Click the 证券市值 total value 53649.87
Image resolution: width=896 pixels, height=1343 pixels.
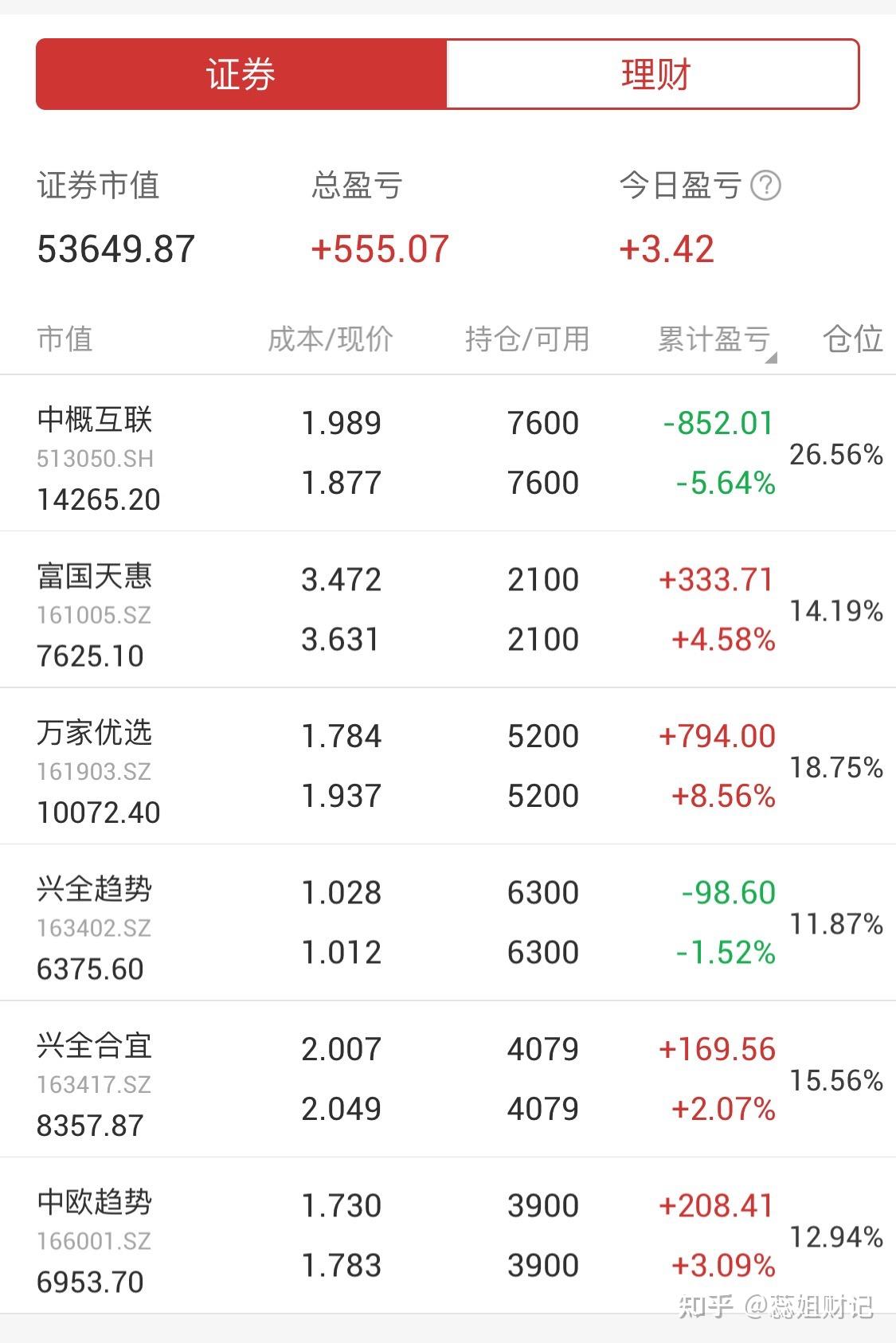[x=116, y=249]
